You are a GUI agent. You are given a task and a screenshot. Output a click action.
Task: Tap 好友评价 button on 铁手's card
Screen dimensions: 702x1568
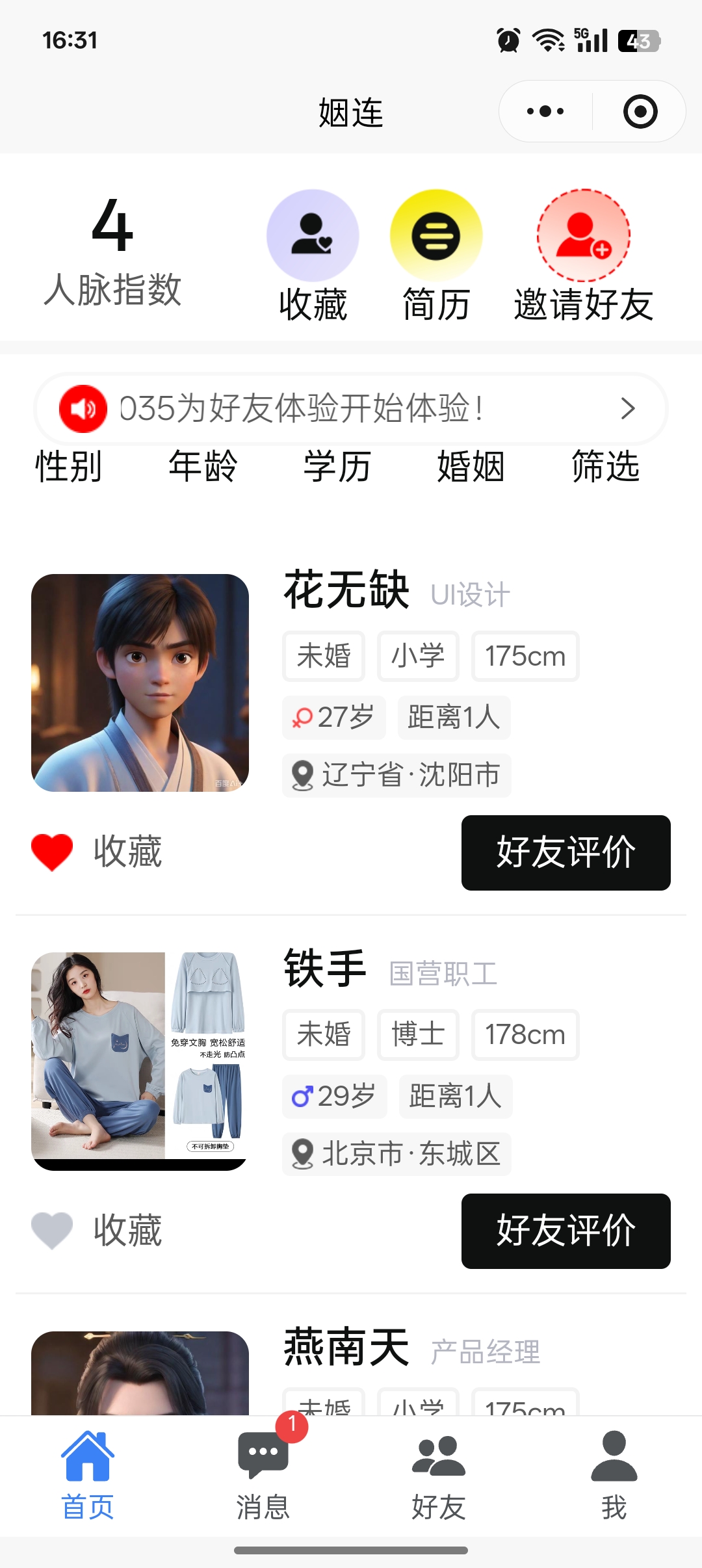pos(565,1231)
